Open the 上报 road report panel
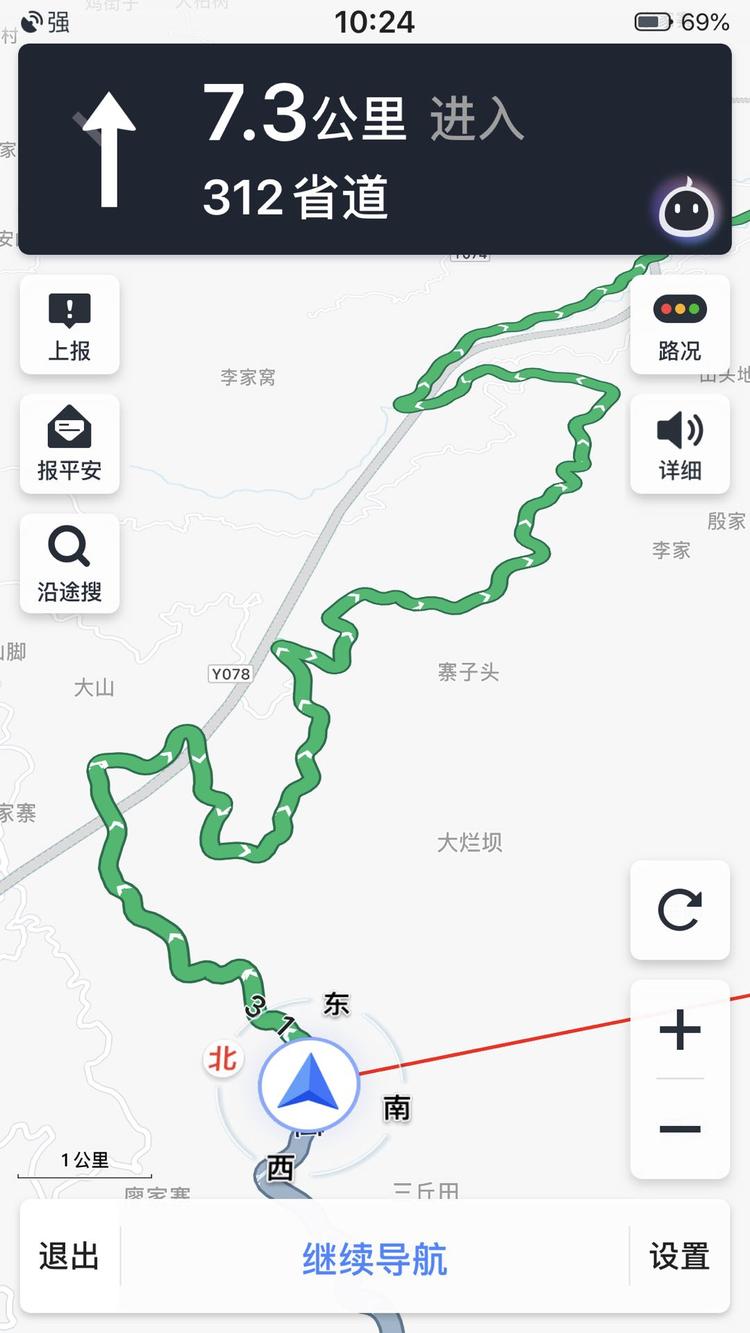Screen dimensions: 750x1333 (x=69, y=324)
